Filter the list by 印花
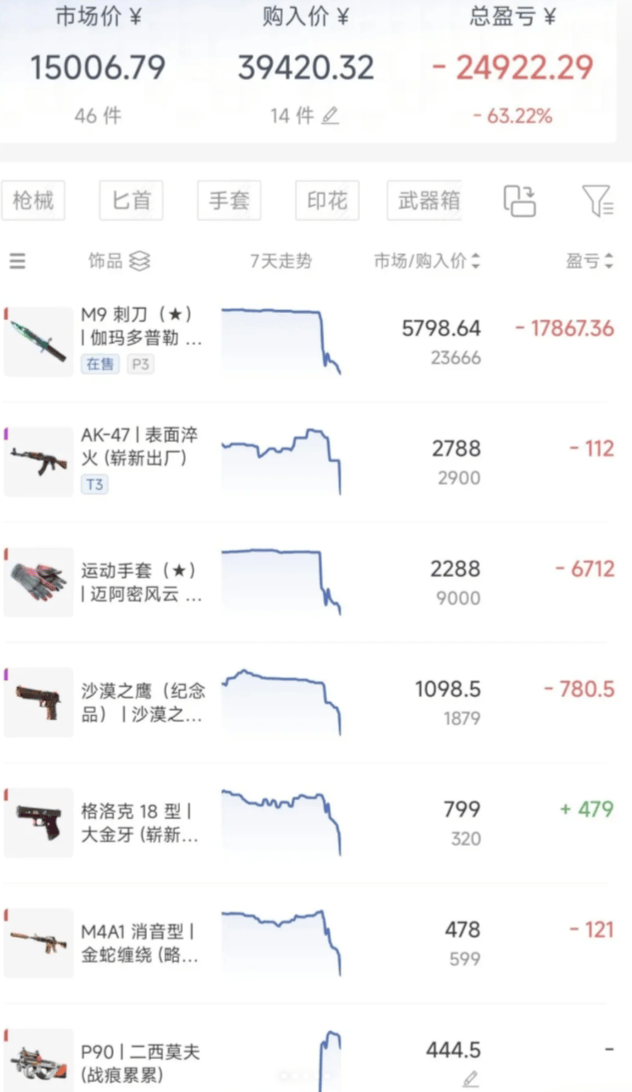Image resolution: width=632 pixels, height=1092 pixels. click(327, 201)
